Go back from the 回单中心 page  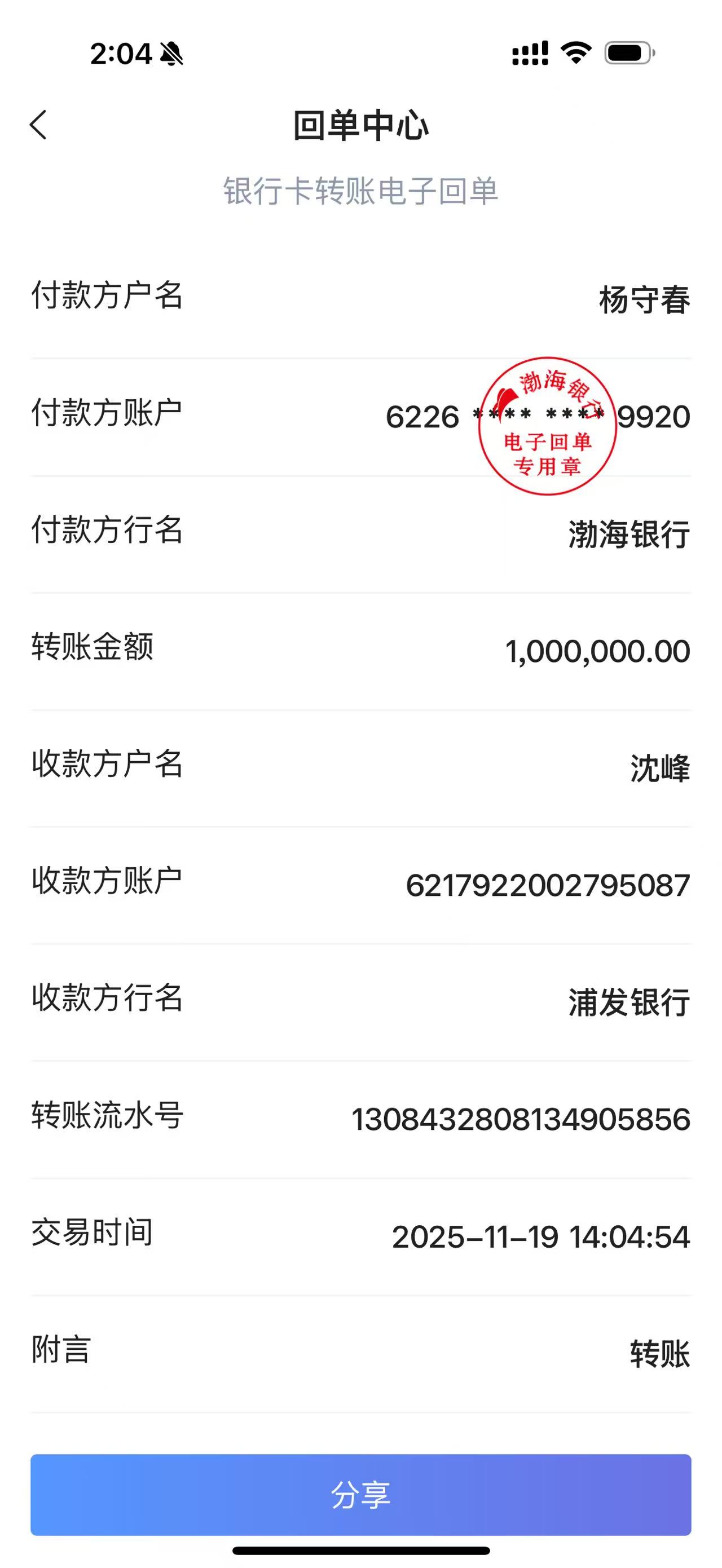tap(38, 125)
